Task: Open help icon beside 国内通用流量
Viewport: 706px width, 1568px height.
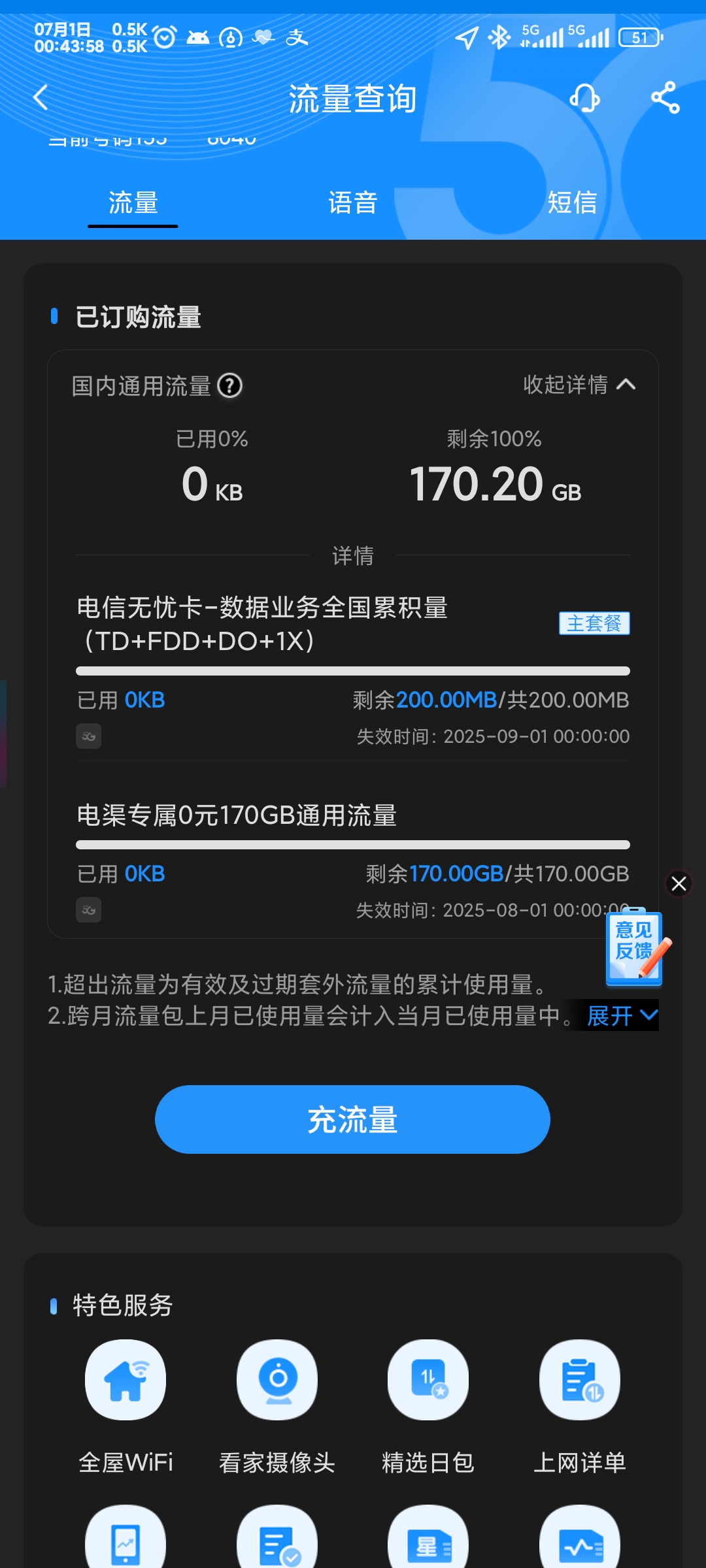Action: [x=229, y=385]
